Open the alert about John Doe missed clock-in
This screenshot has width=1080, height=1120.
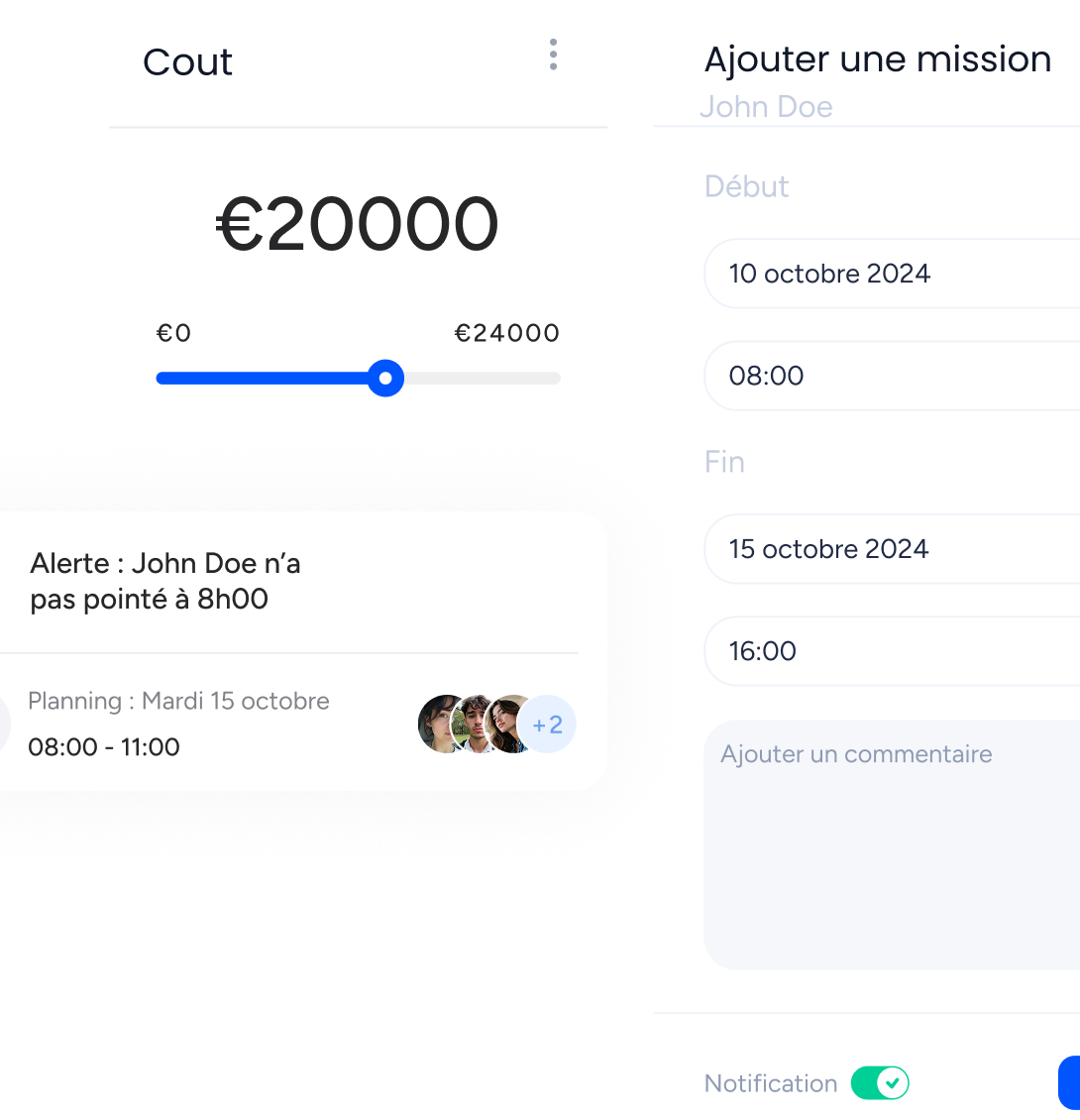pyautogui.click(x=165, y=581)
